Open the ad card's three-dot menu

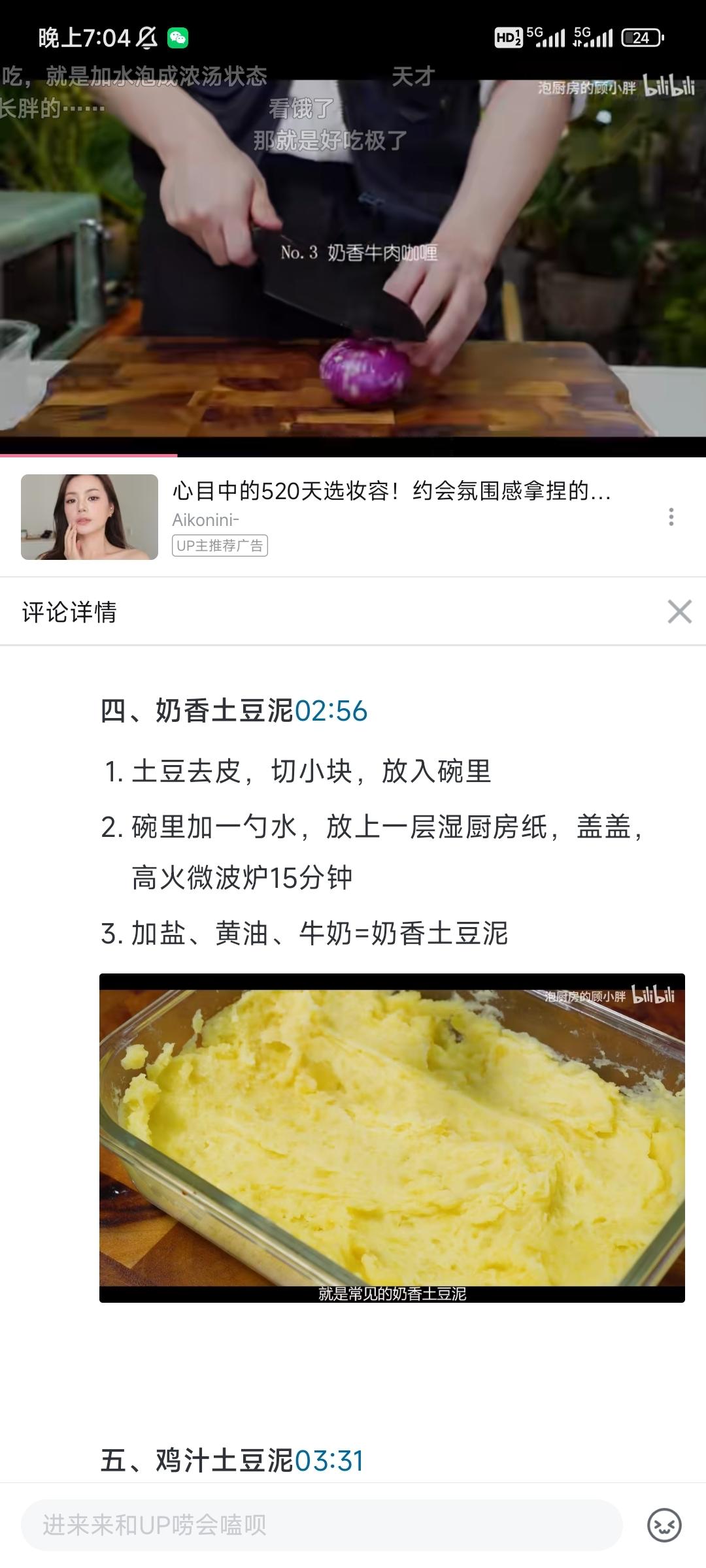(x=671, y=517)
